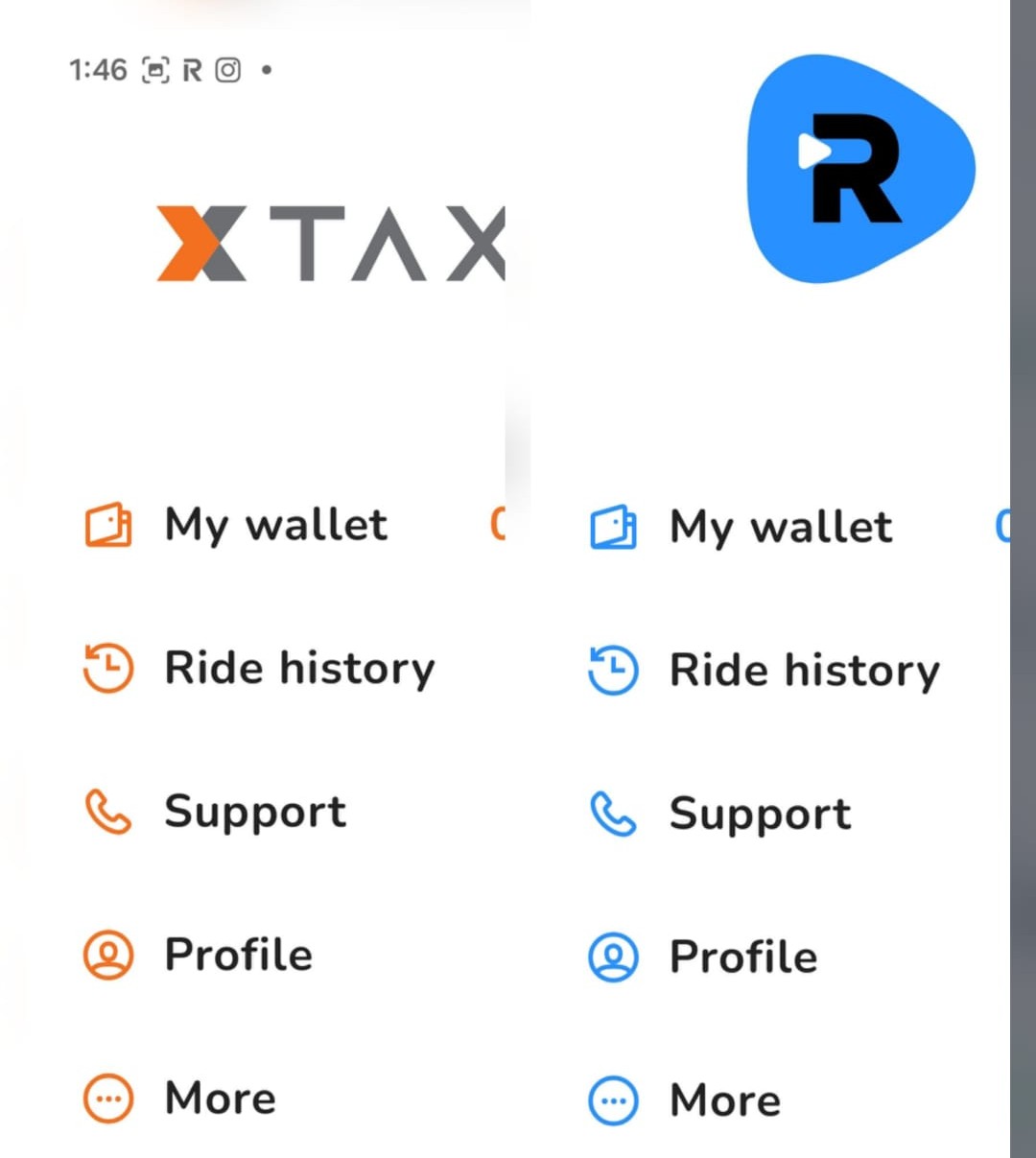Select the blue Ride history clock icon
Image resolution: width=1036 pixels, height=1158 pixels.
click(613, 670)
